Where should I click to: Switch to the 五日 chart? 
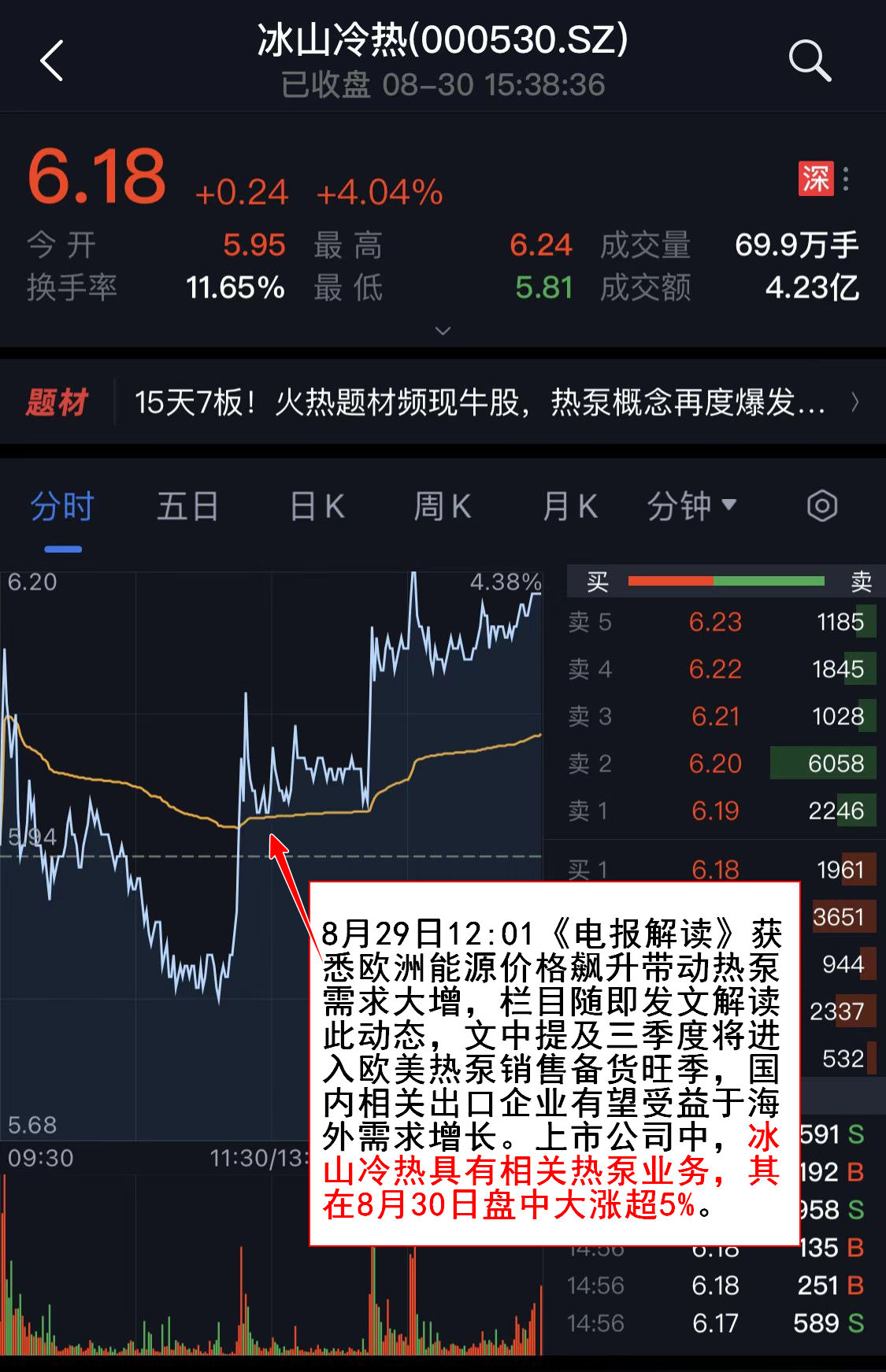click(187, 506)
